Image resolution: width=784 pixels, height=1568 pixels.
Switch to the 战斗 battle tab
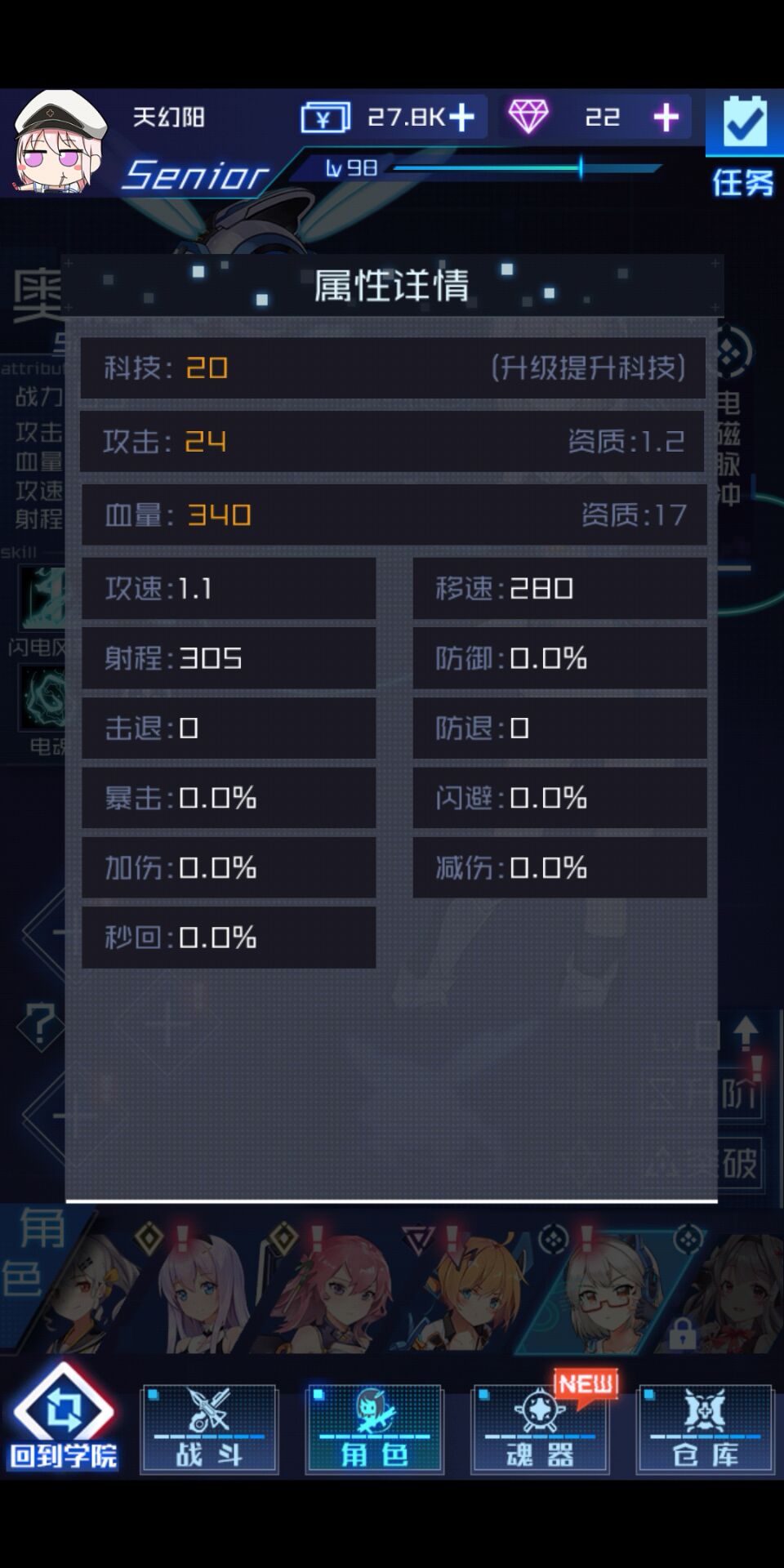tap(209, 1429)
